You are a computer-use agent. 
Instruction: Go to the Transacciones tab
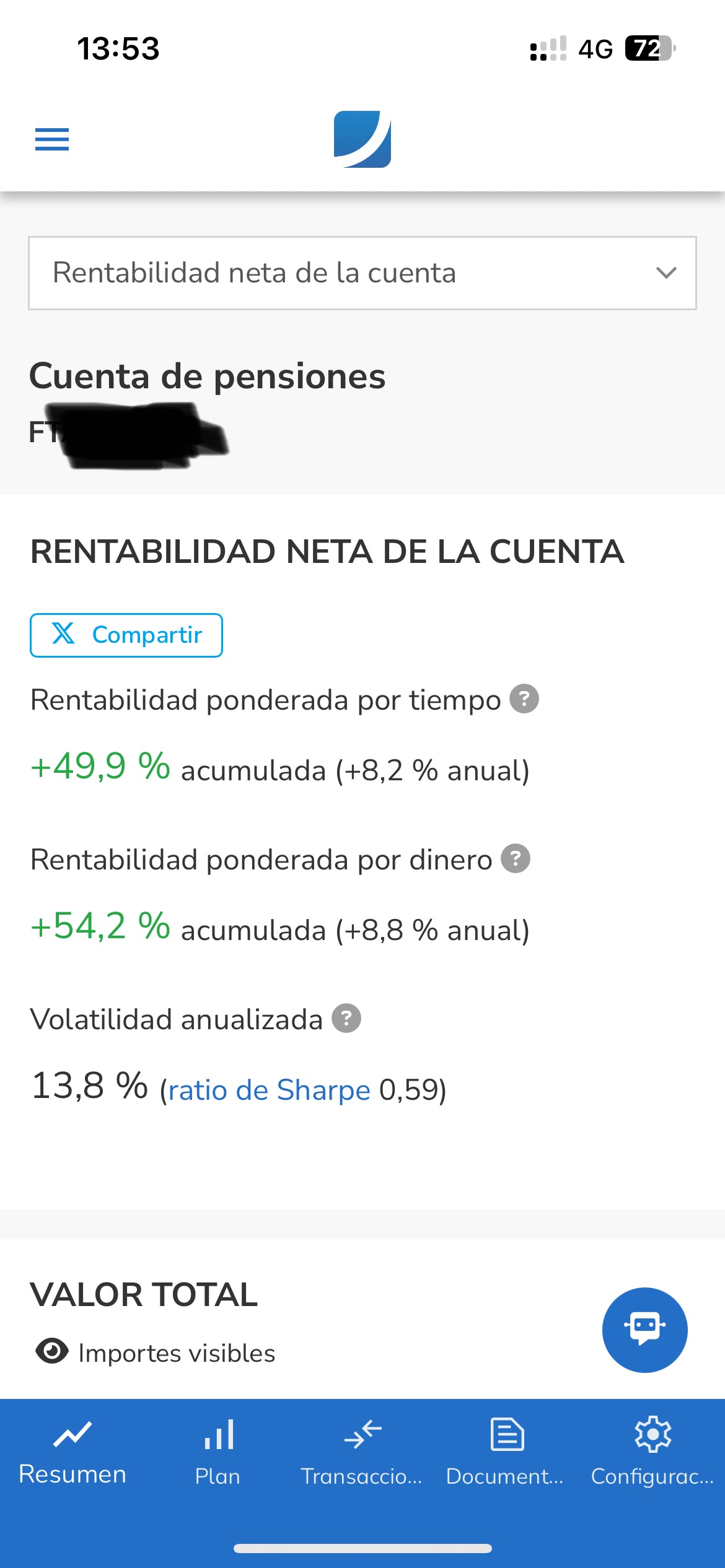point(362,1452)
